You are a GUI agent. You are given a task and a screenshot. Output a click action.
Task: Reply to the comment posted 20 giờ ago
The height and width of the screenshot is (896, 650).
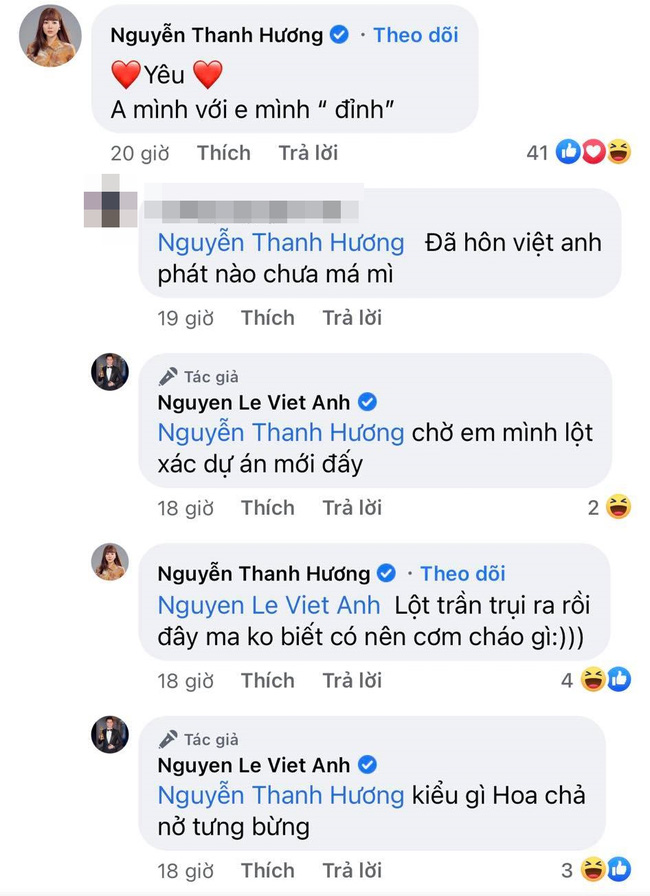tap(308, 153)
